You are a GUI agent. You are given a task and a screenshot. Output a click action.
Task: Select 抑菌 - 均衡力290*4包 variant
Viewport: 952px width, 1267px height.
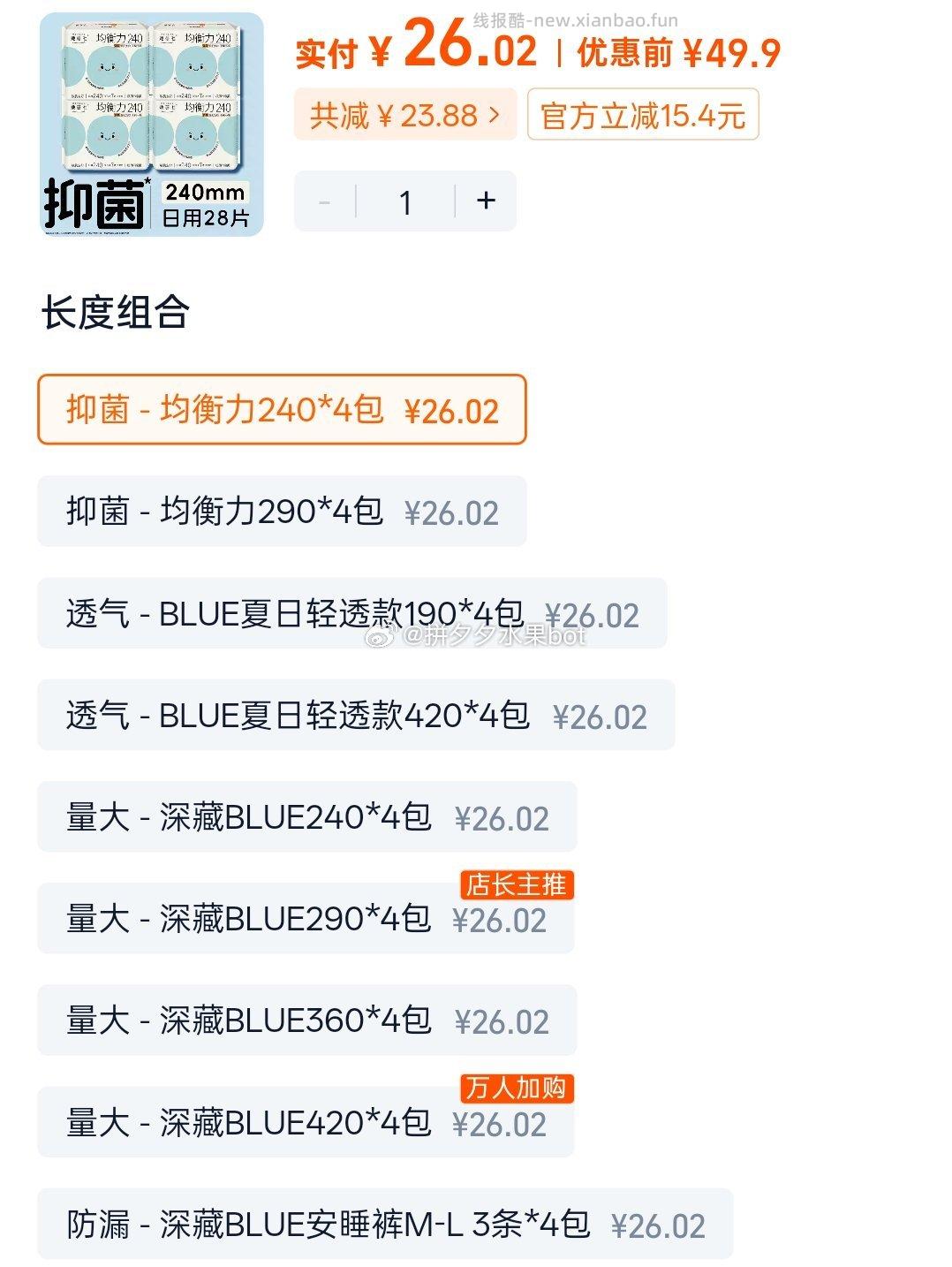(281, 511)
